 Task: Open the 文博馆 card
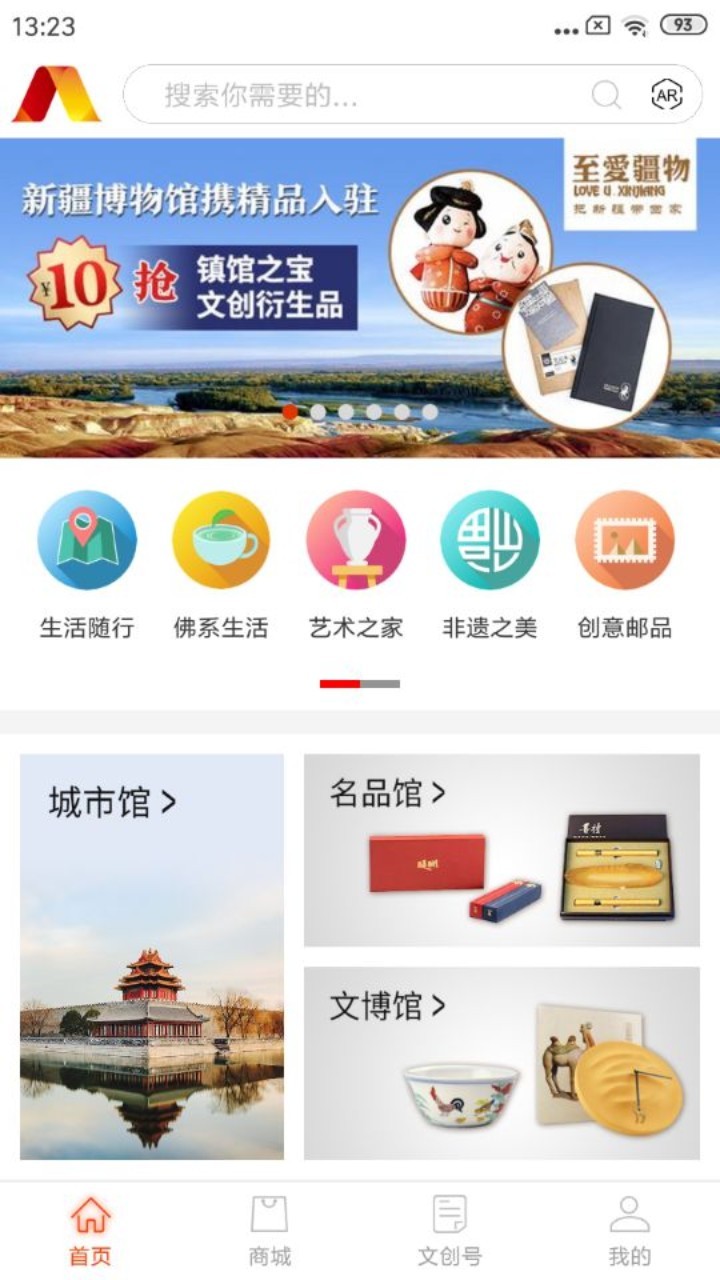pyautogui.click(x=502, y=1063)
